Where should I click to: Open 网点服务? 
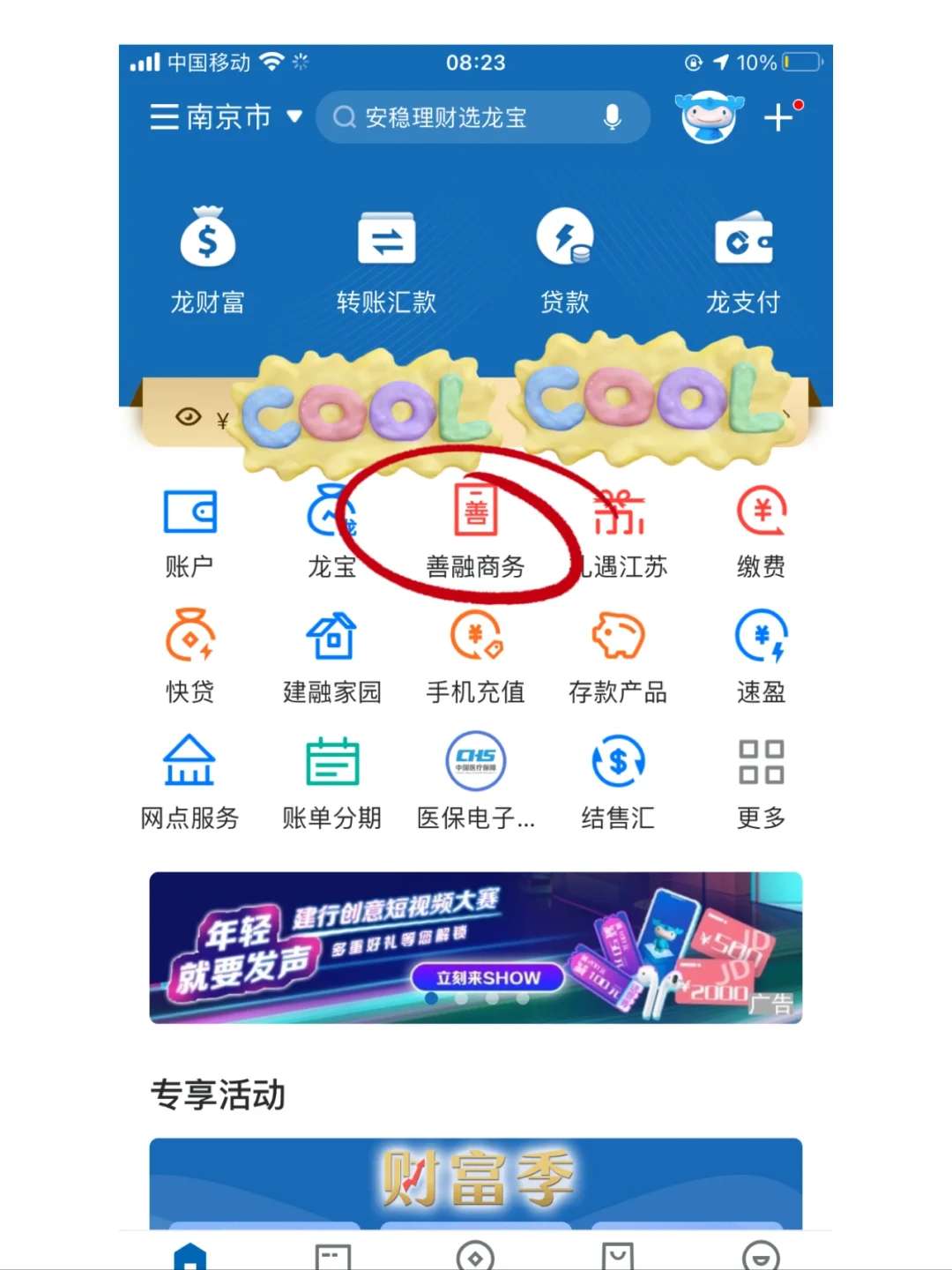tap(190, 782)
